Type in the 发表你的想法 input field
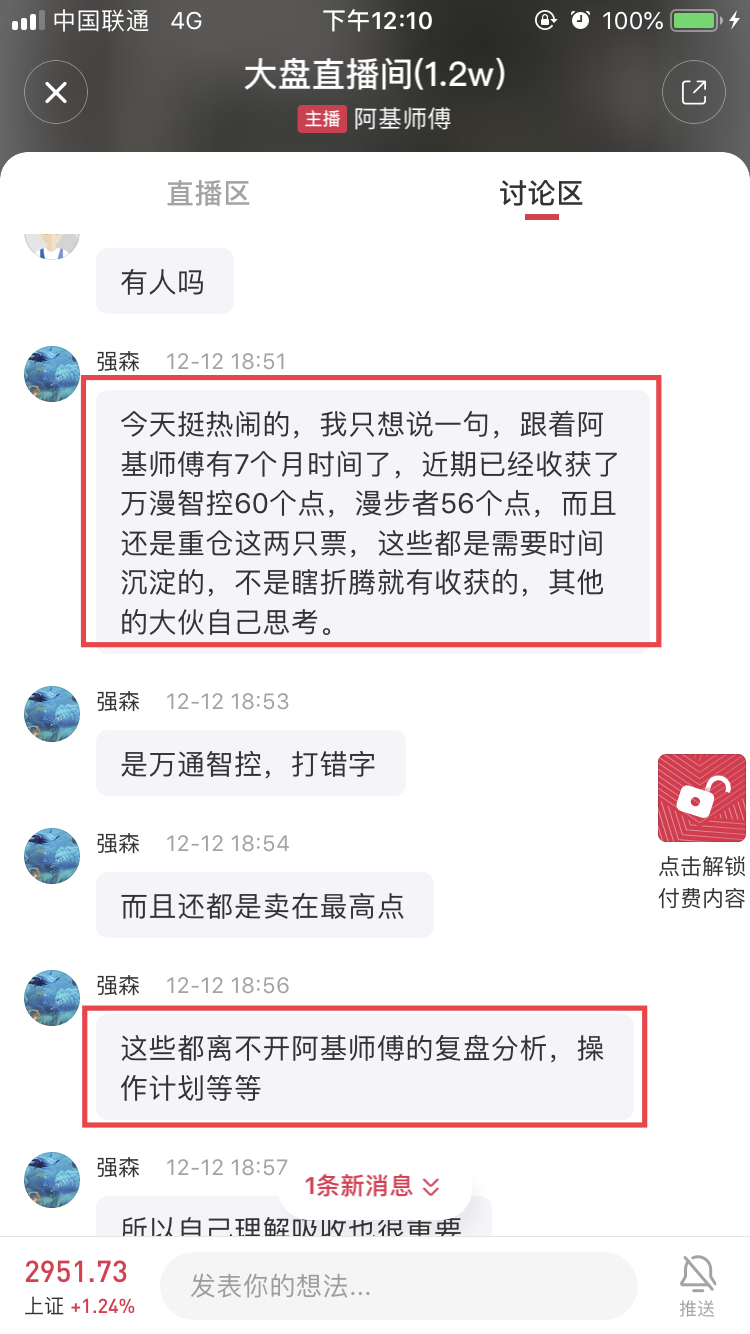Screen dimensions: 750x1334 pyautogui.click(x=398, y=1286)
